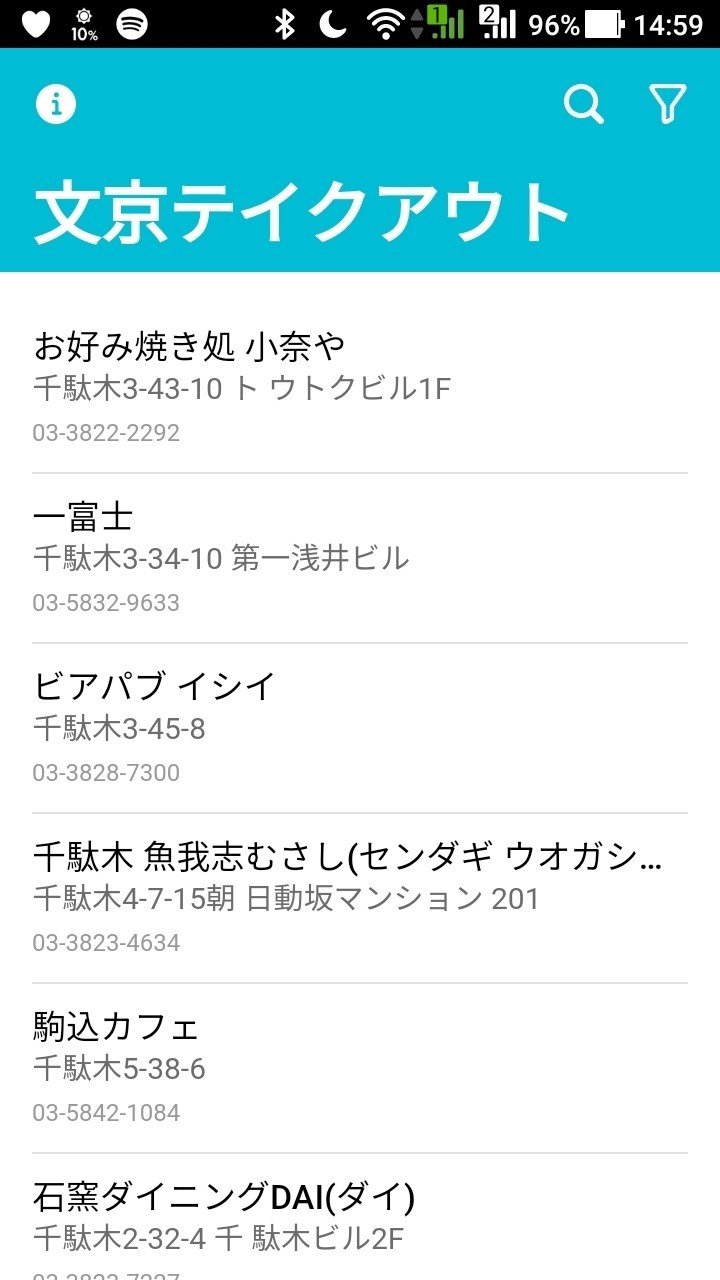Screen dimensions: 720x1280
Task: Select the 千駄木 魚我志むさし entry
Action: pyautogui.click(x=348, y=858)
